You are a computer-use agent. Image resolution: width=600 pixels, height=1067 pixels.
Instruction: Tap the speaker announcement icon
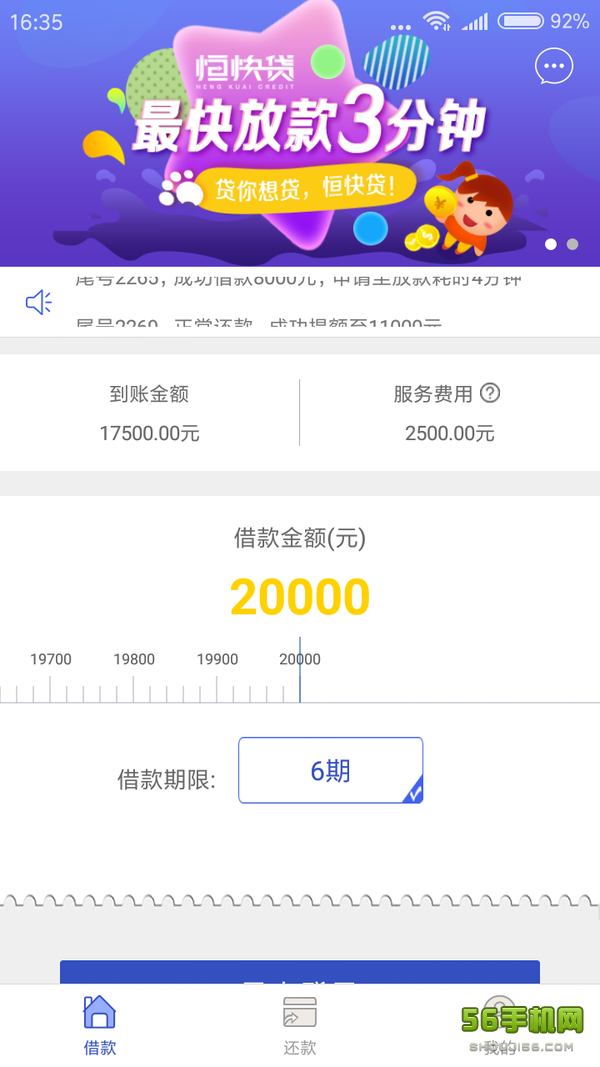click(39, 302)
